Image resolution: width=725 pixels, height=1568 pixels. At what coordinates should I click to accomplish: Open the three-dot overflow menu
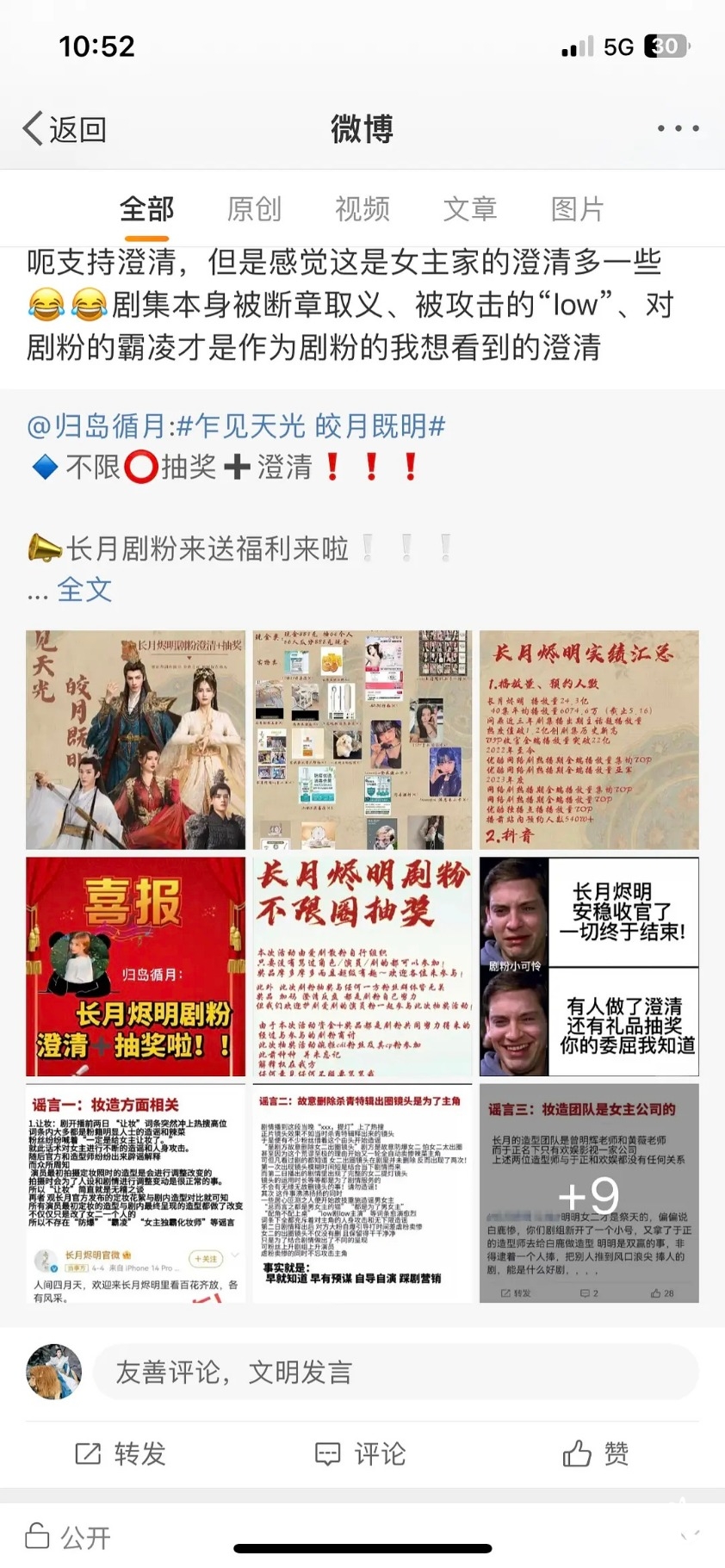coord(678,129)
